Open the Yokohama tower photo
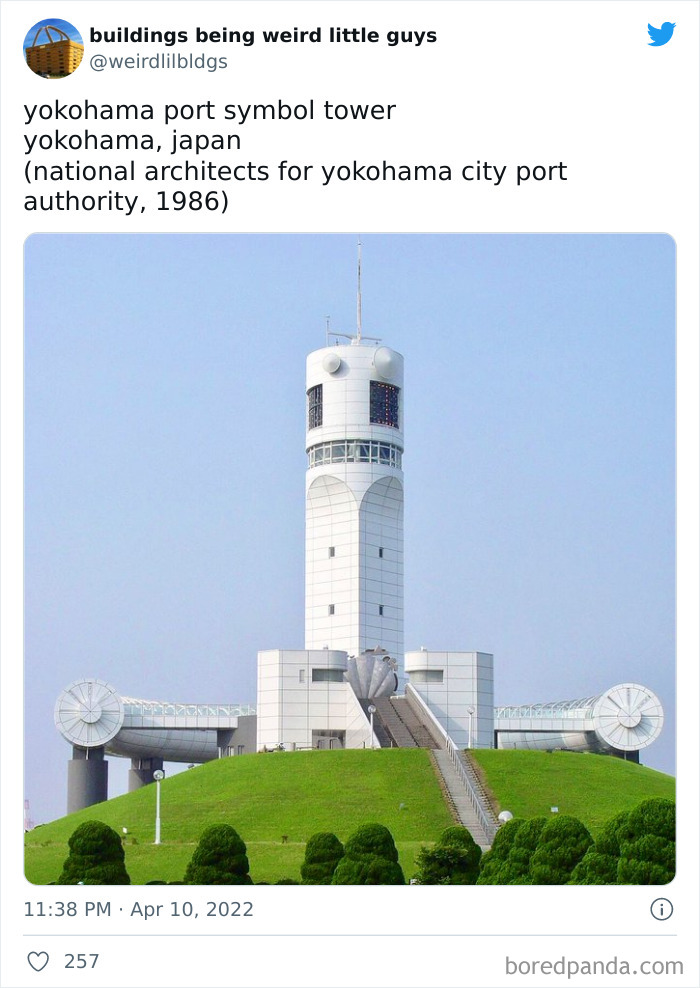The image size is (700, 988). coord(349,558)
